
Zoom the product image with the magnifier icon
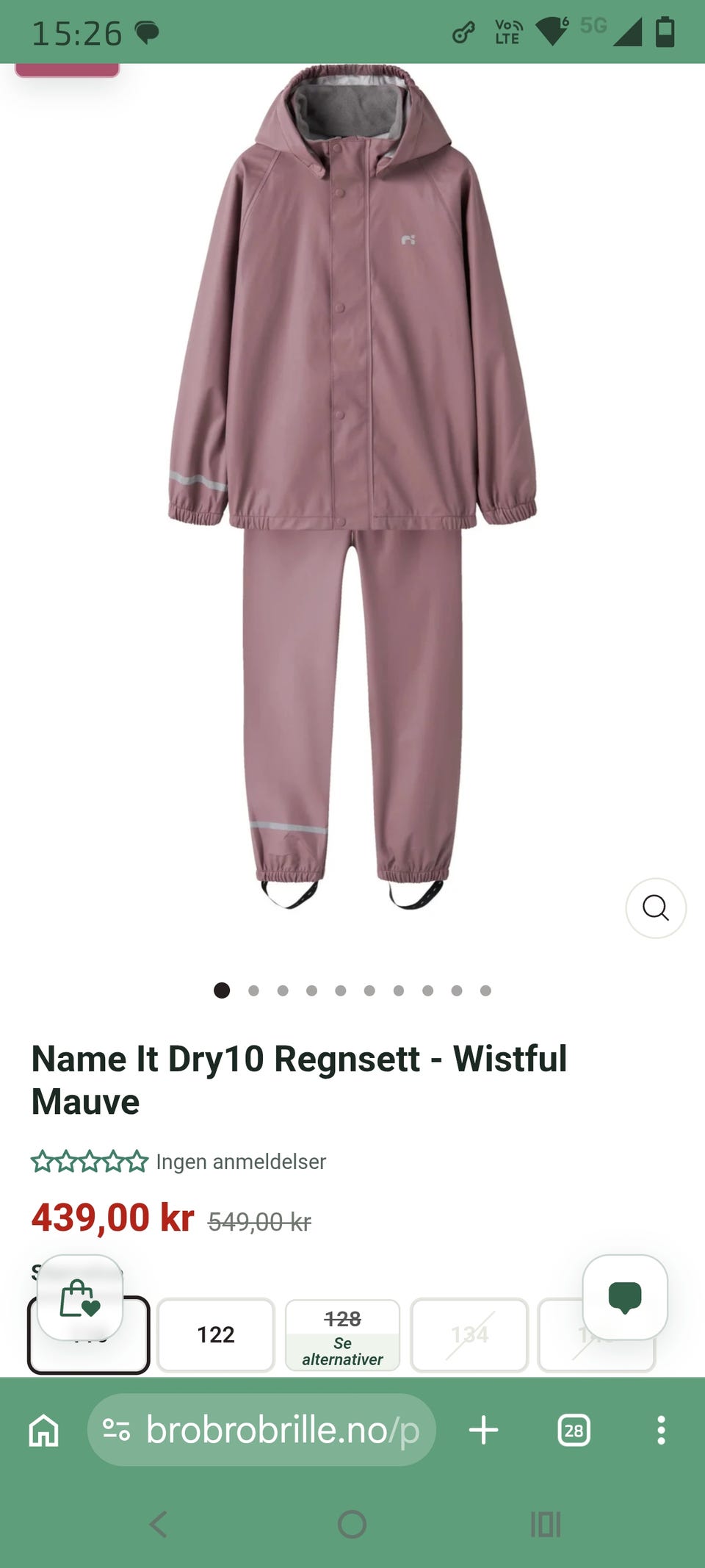(x=656, y=908)
